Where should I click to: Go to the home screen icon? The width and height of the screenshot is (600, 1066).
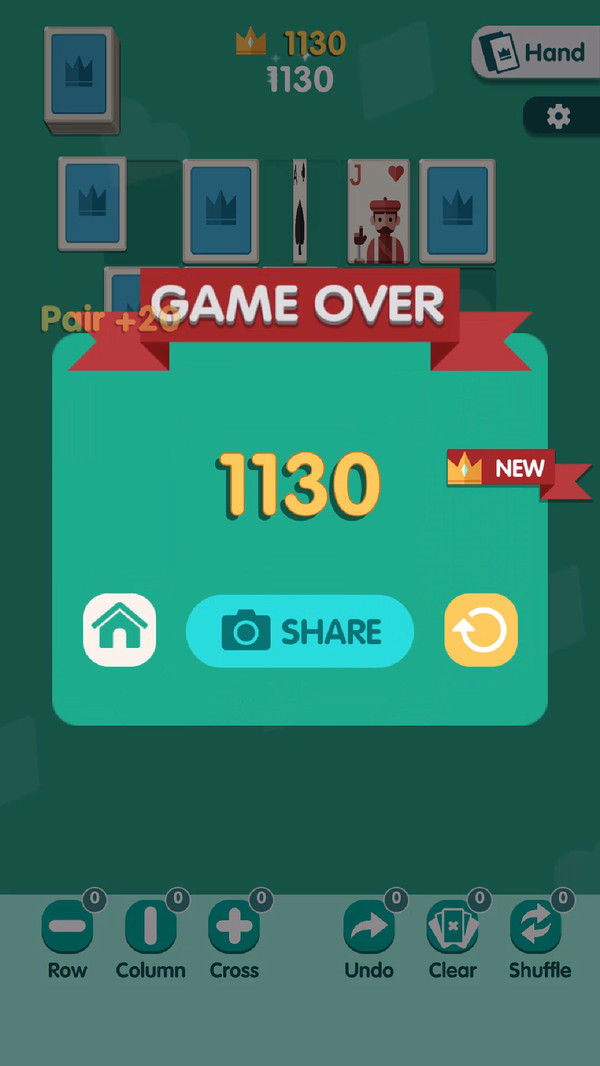pos(119,630)
